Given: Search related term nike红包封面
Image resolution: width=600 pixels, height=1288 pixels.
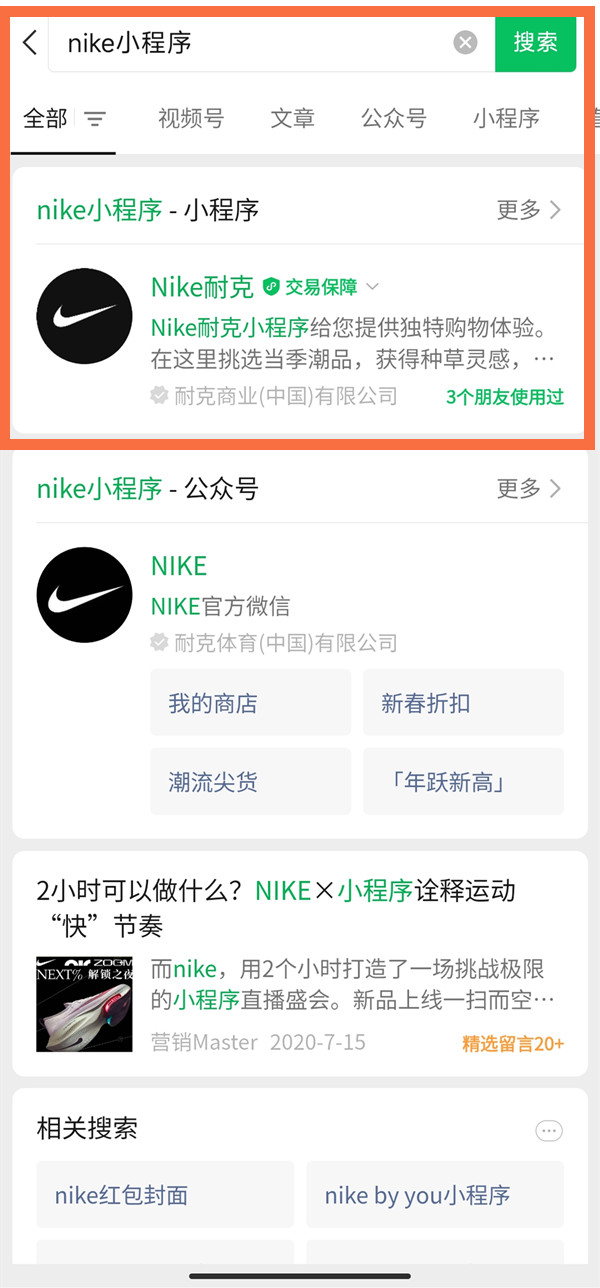Looking at the screenshot, I should coord(165,1195).
